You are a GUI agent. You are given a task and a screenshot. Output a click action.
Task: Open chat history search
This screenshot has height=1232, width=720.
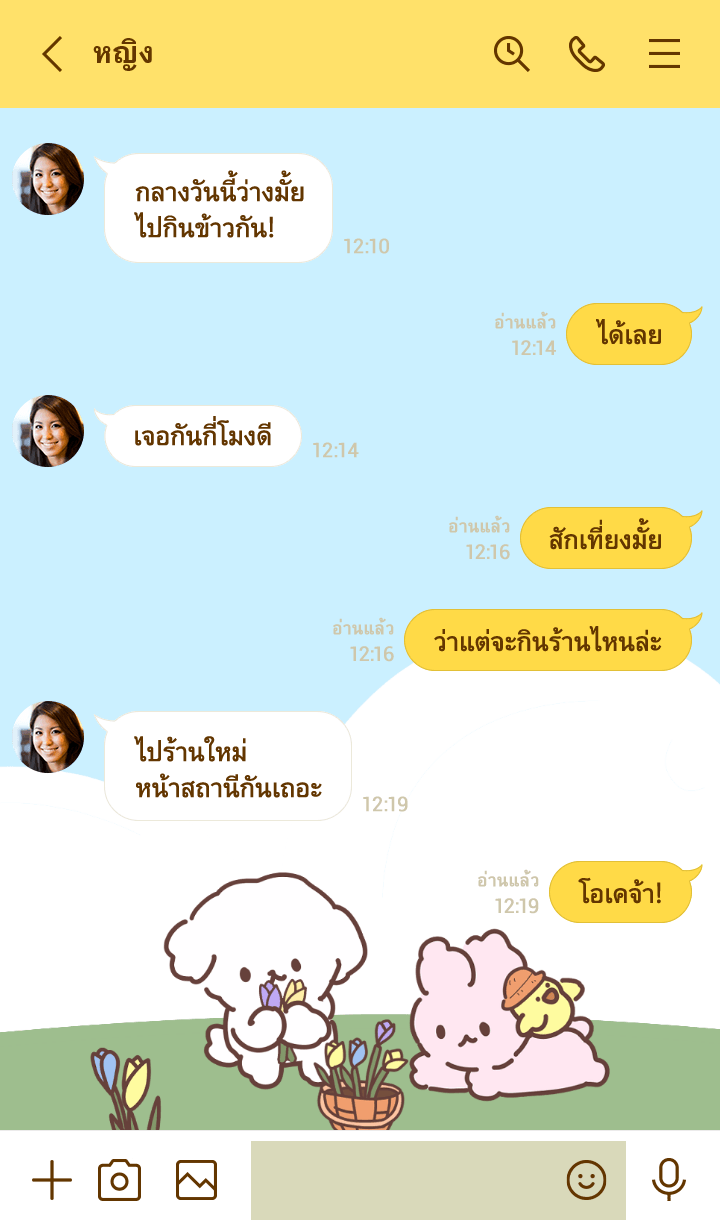[x=511, y=54]
